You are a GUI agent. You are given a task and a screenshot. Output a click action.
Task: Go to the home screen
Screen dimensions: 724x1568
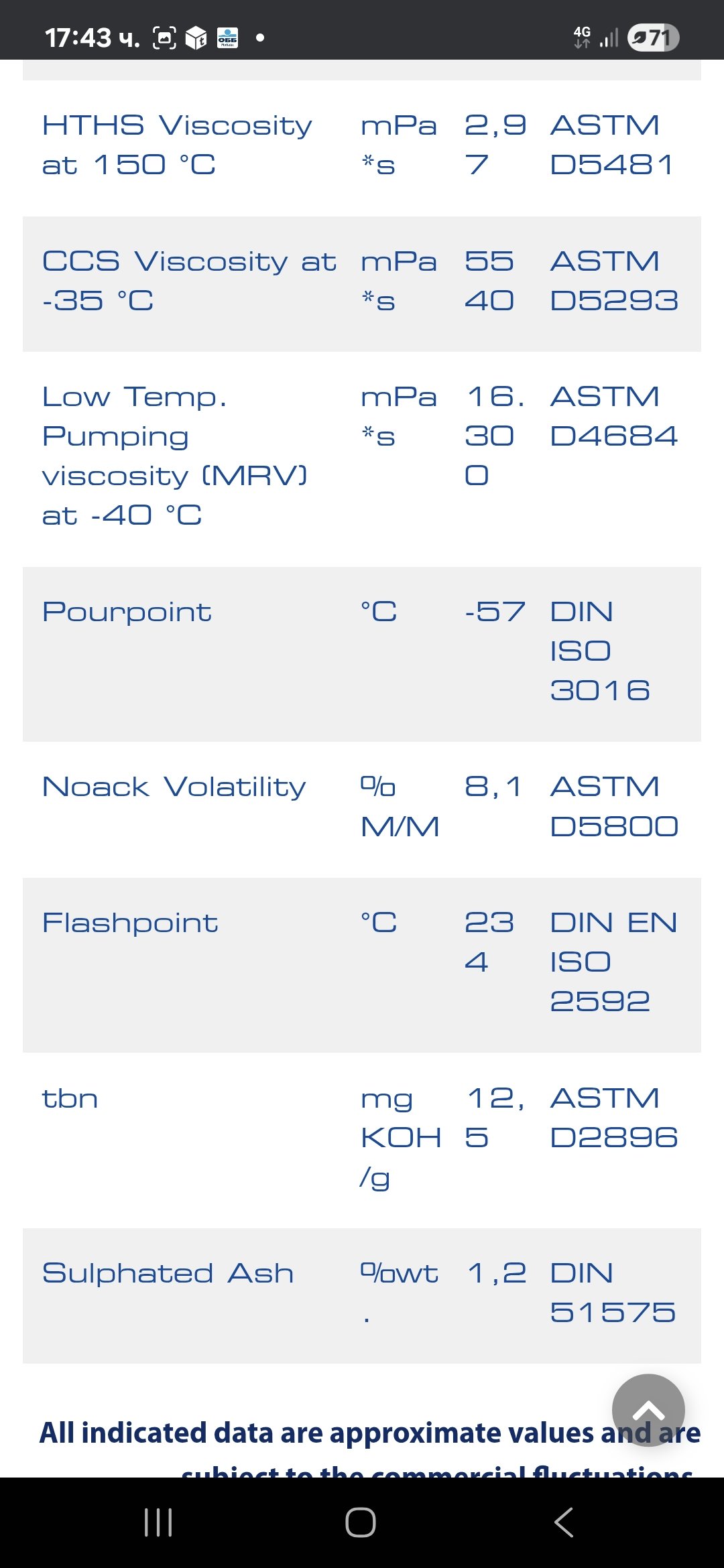pos(361,1522)
